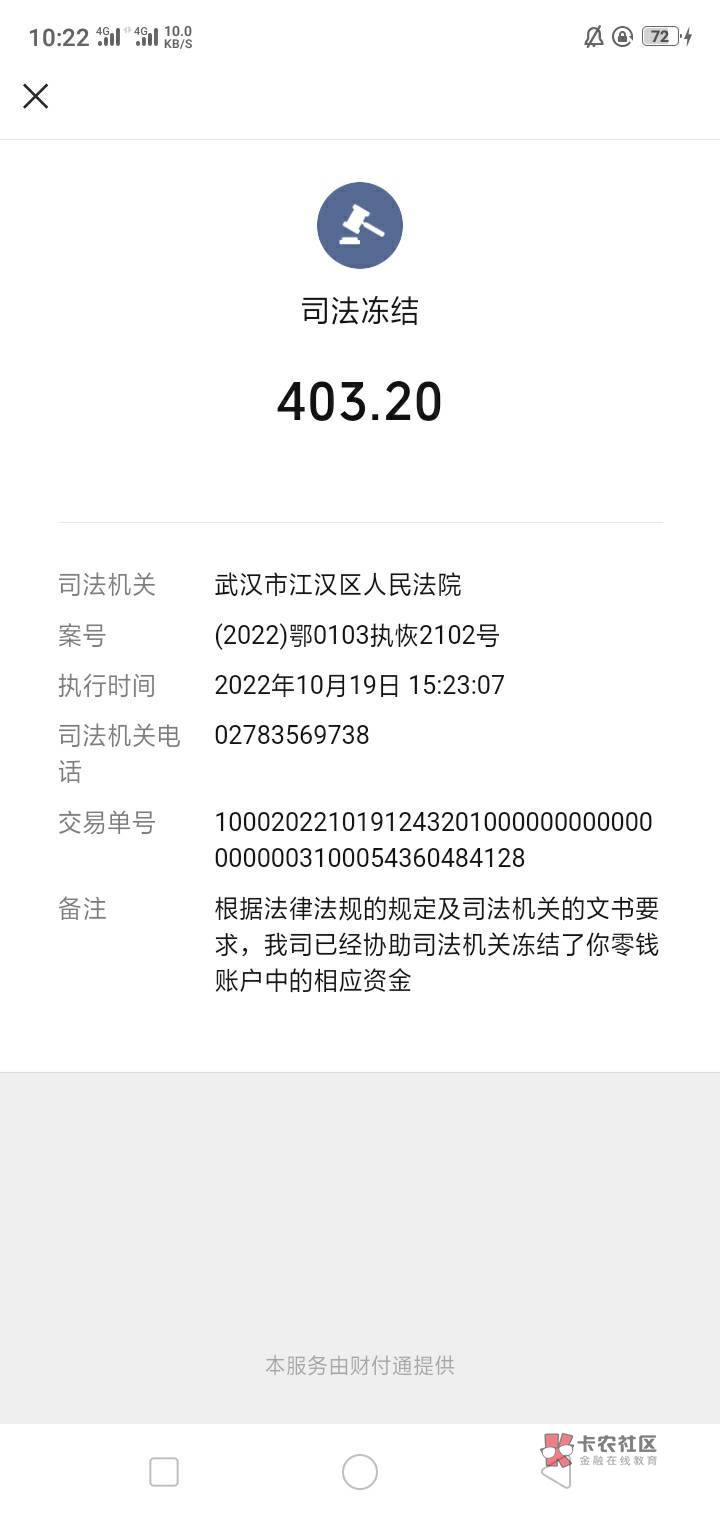Tap the system home button
Screen dimensions: 720x1520
pos(360,1472)
